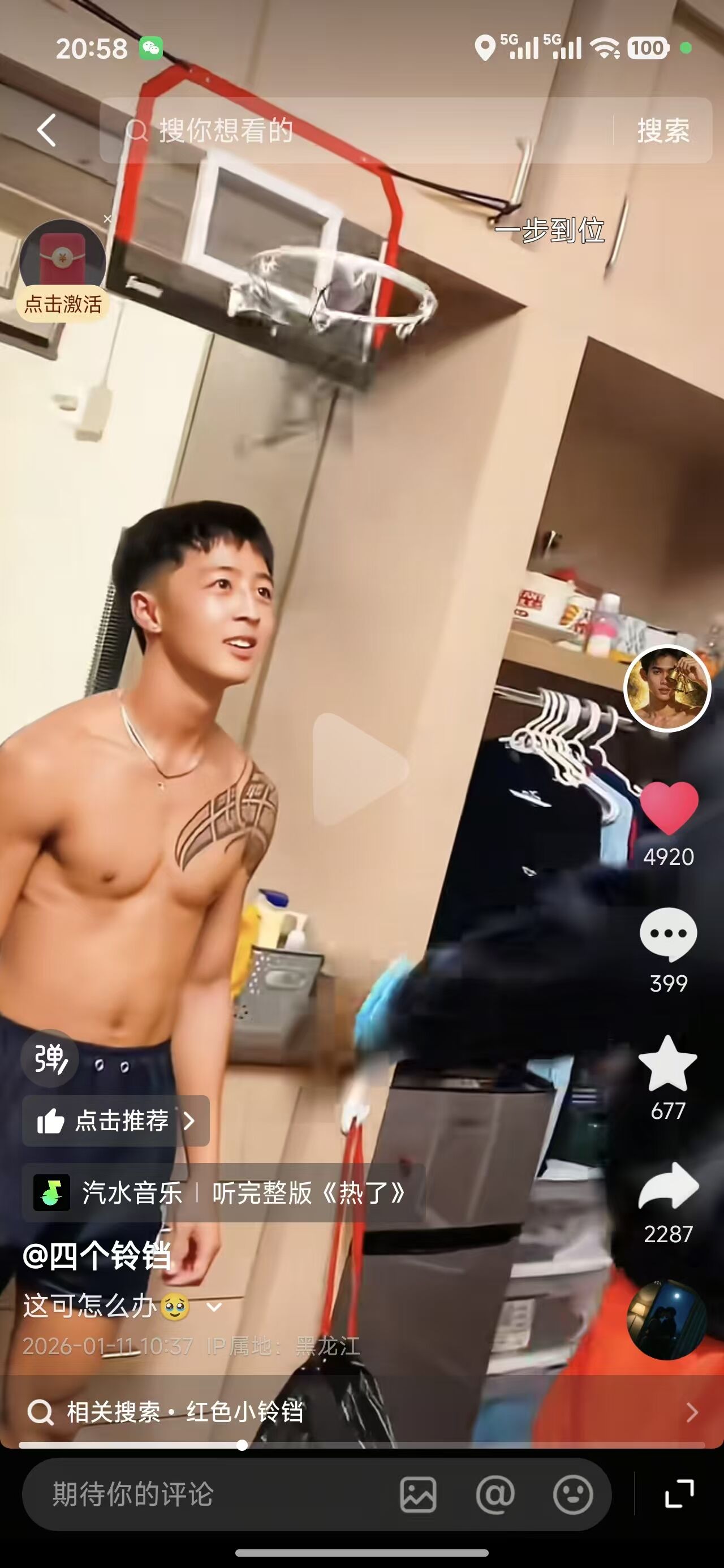Go back using the top-left arrow
Screen dimensions: 724x1568
click(x=46, y=130)
